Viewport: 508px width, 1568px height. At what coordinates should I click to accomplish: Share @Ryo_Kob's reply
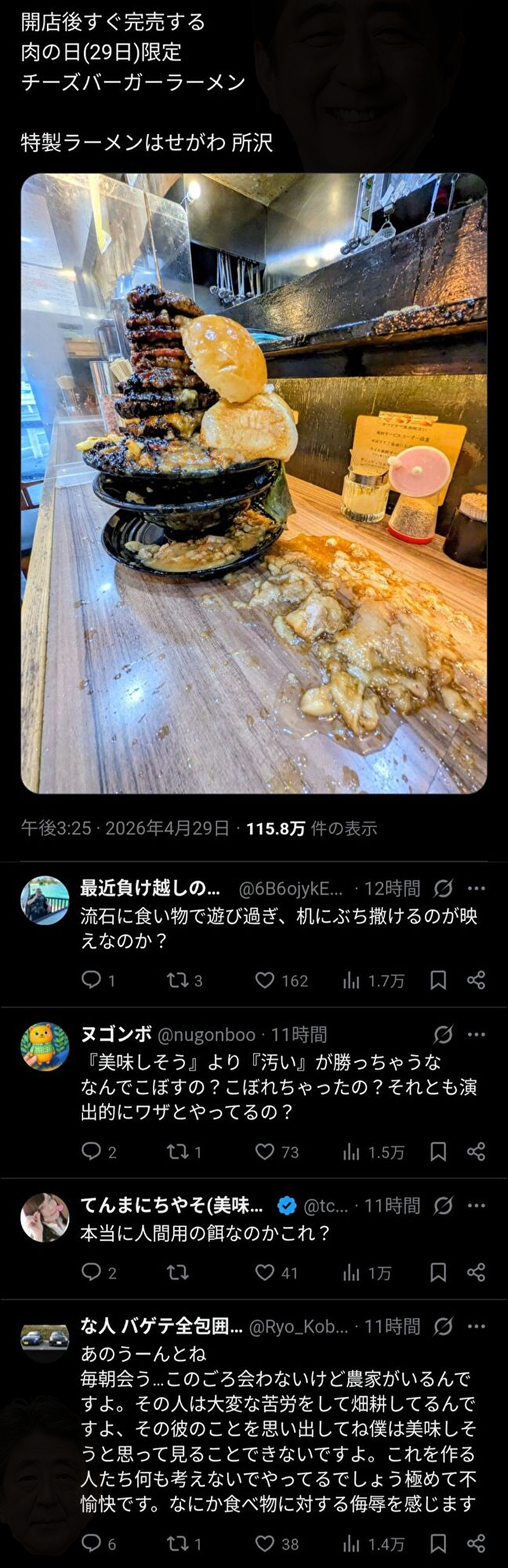click(x=476, y=1544)
